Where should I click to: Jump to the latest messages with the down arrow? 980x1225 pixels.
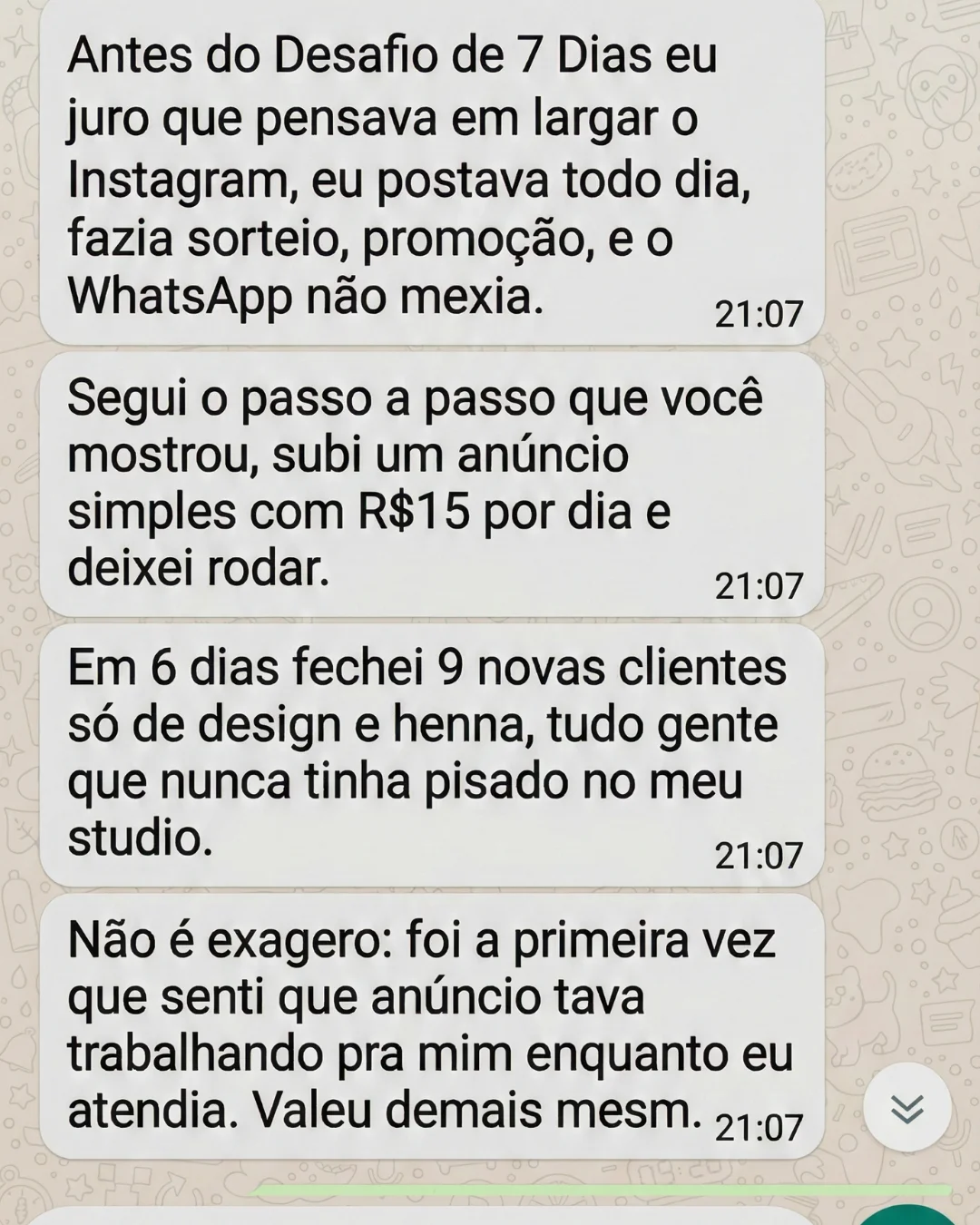(906, 1107)
